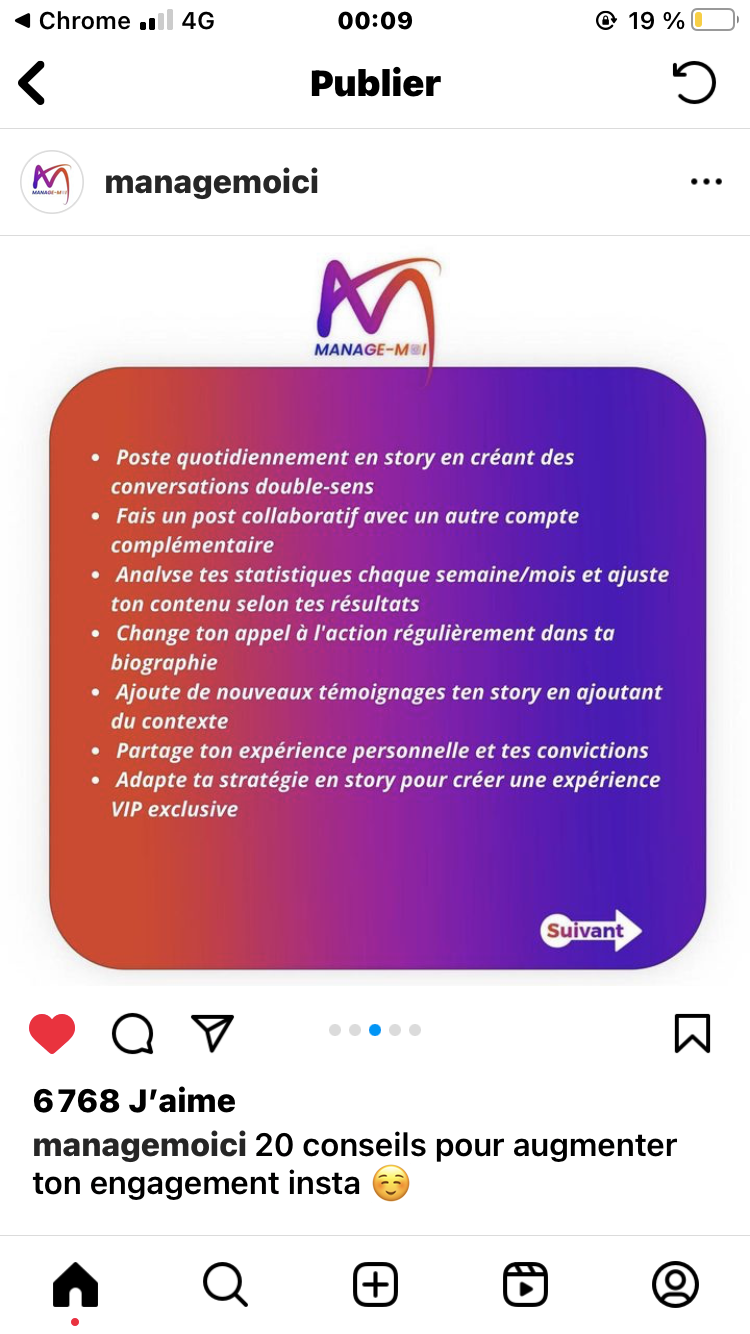Switch to the Search tab
Viewport: 750px width, 1334px height.
coord(225,1284)
